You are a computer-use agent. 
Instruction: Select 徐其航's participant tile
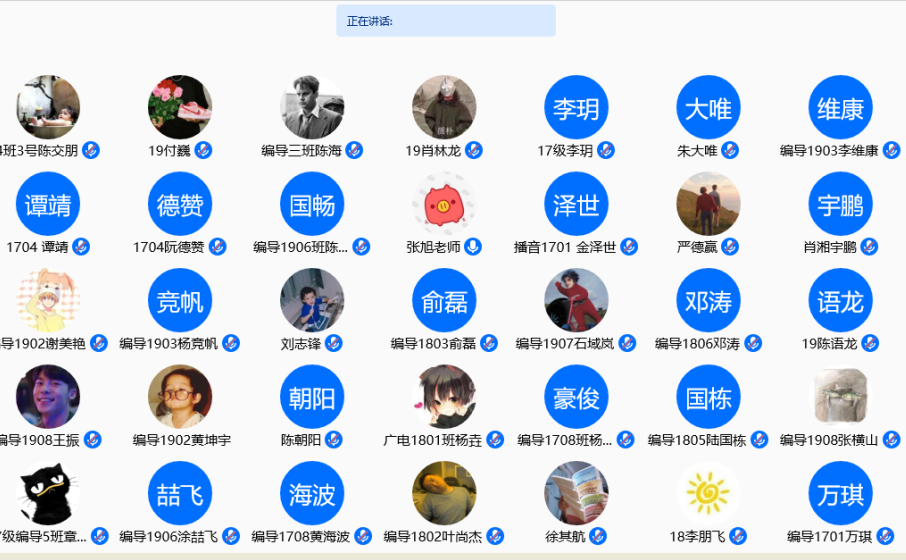pyautogui.click(x=576, y=493)
